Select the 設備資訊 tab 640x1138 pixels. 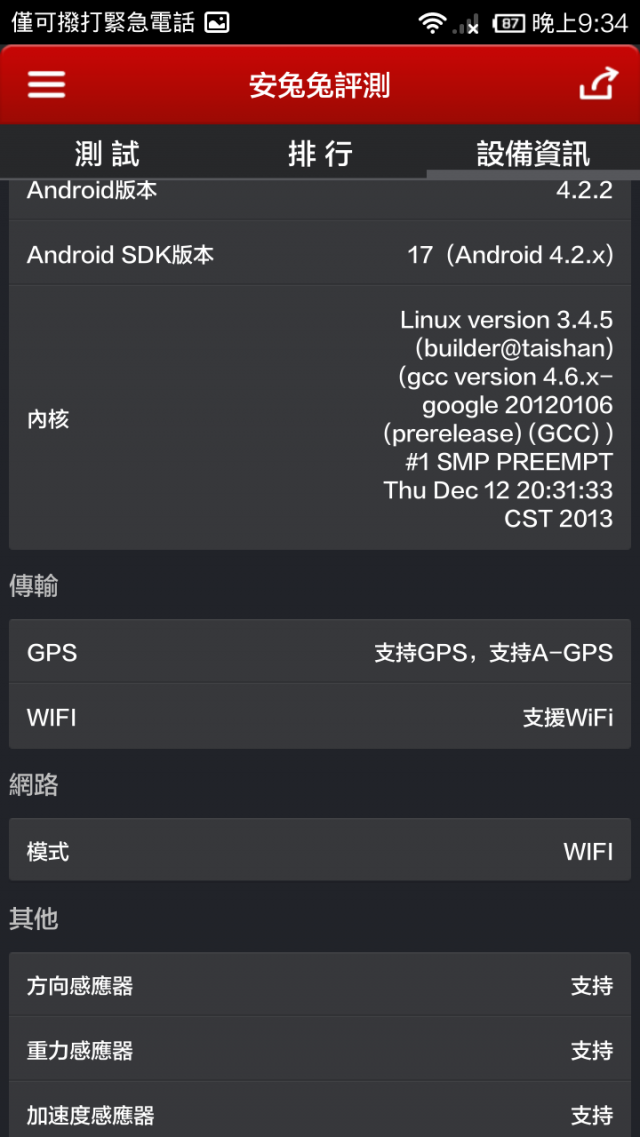point(533,154)
